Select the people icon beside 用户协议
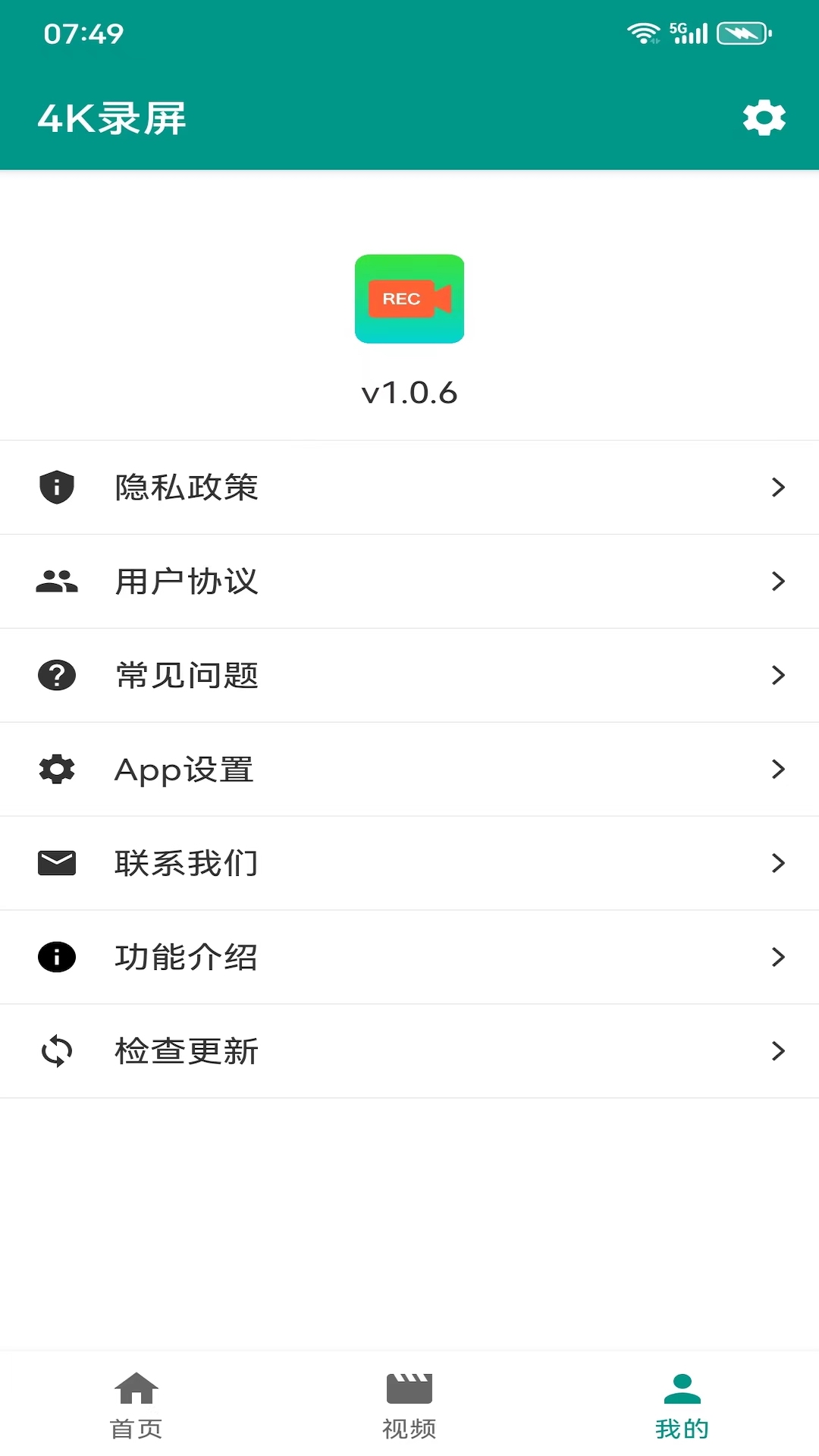Image resolution: width=819 pixels, height=1456 pixels. click(55, 582)
